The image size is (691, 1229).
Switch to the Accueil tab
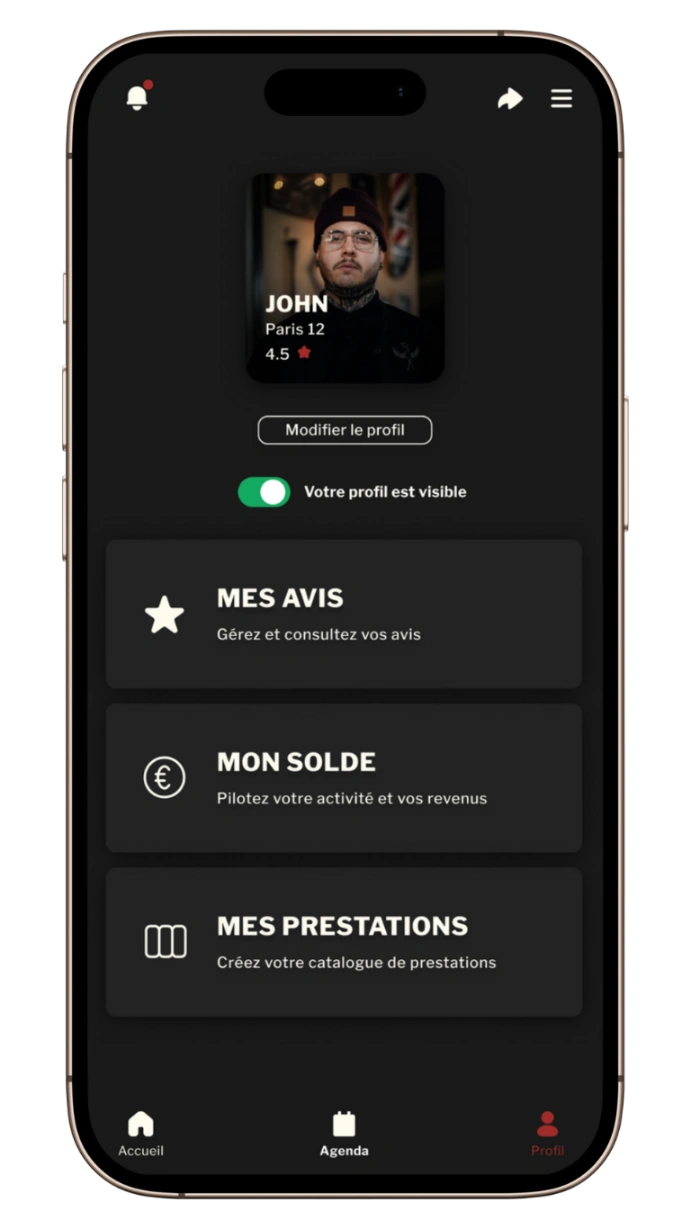coord(141,1134)
